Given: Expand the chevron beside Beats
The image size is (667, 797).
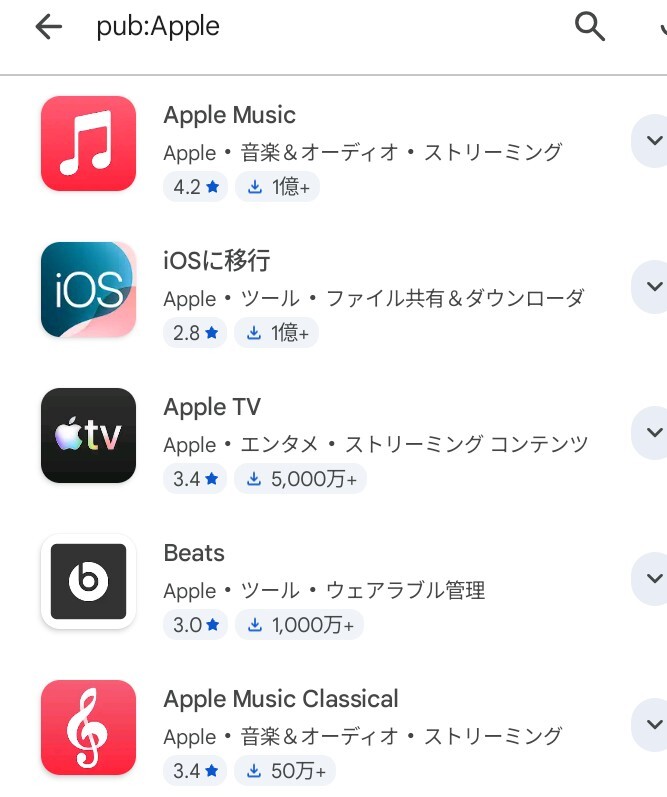Looking at the screenshot, I should 654,579.
